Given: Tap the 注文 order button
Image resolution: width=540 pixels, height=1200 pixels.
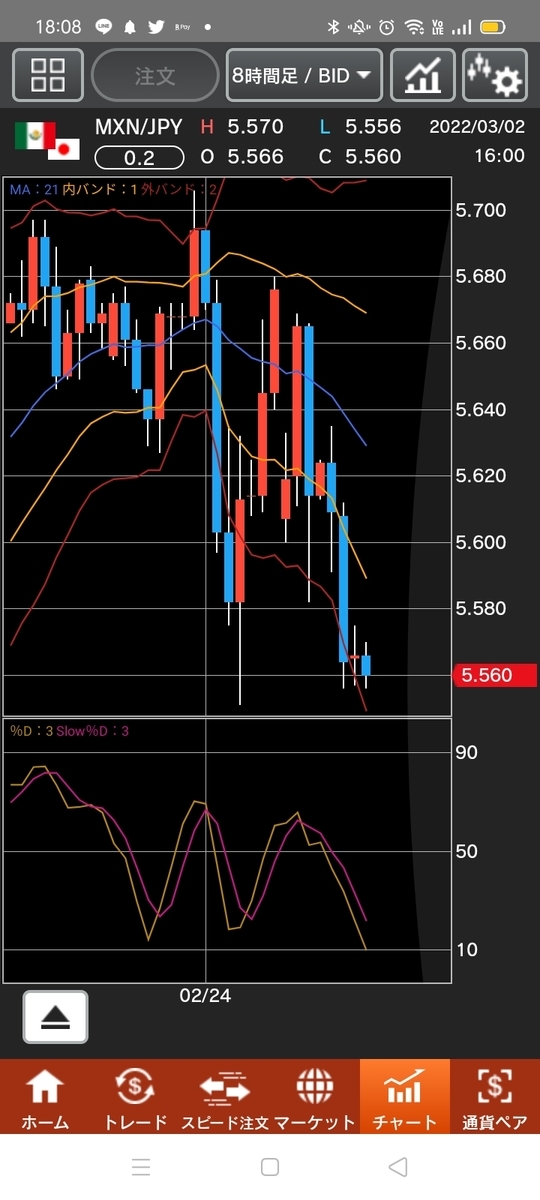Looking at the screenshot, I should 155,74.
